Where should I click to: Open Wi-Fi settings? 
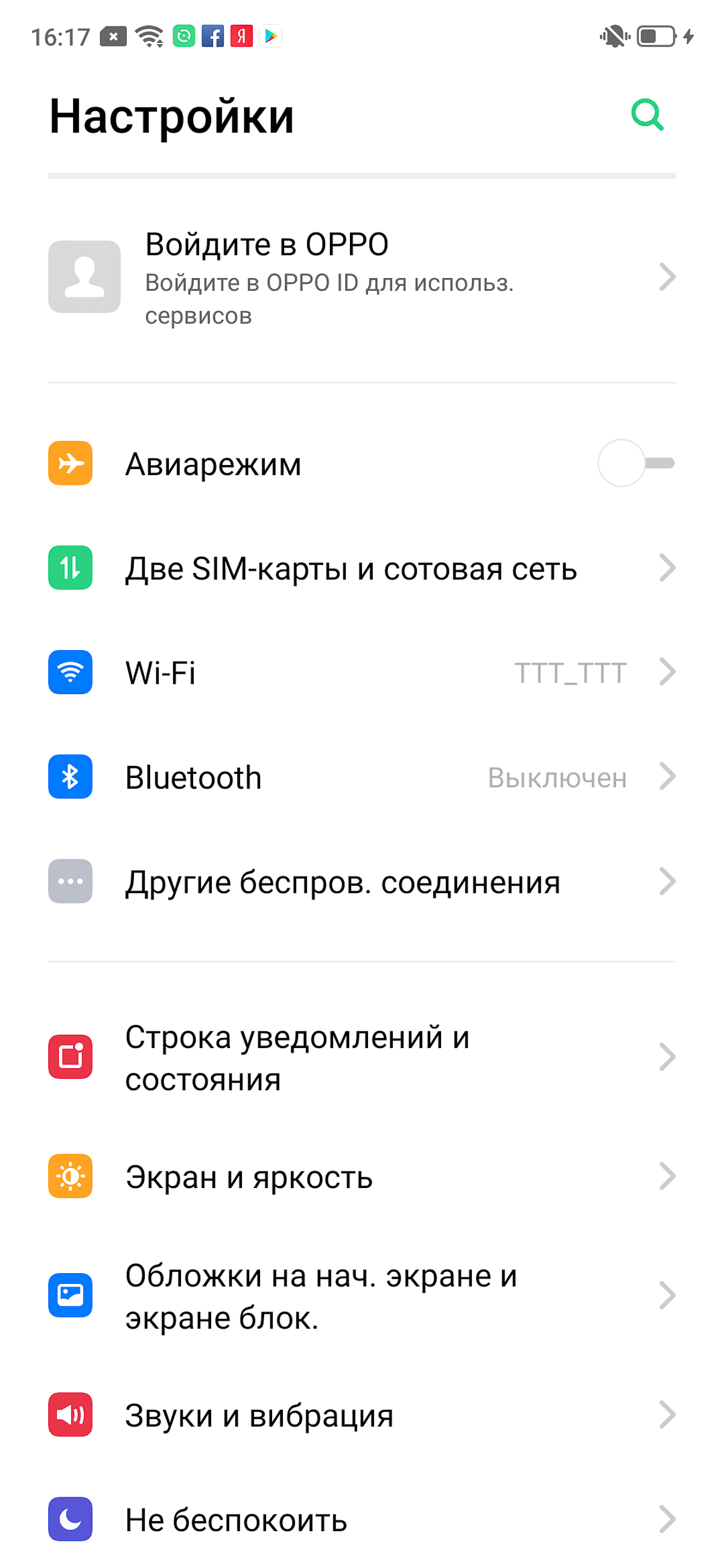coord(361,672)
